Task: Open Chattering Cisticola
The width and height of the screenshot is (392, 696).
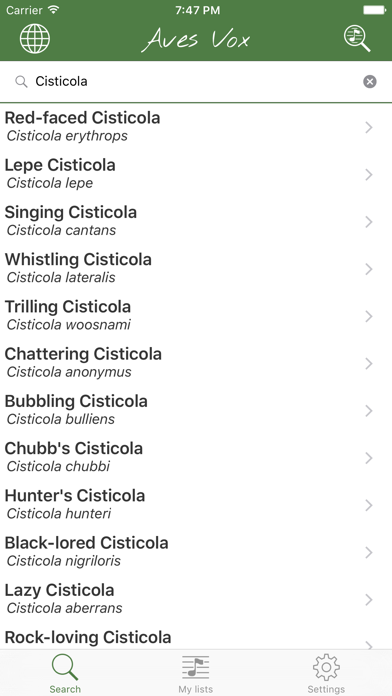Action: [196, 363]
